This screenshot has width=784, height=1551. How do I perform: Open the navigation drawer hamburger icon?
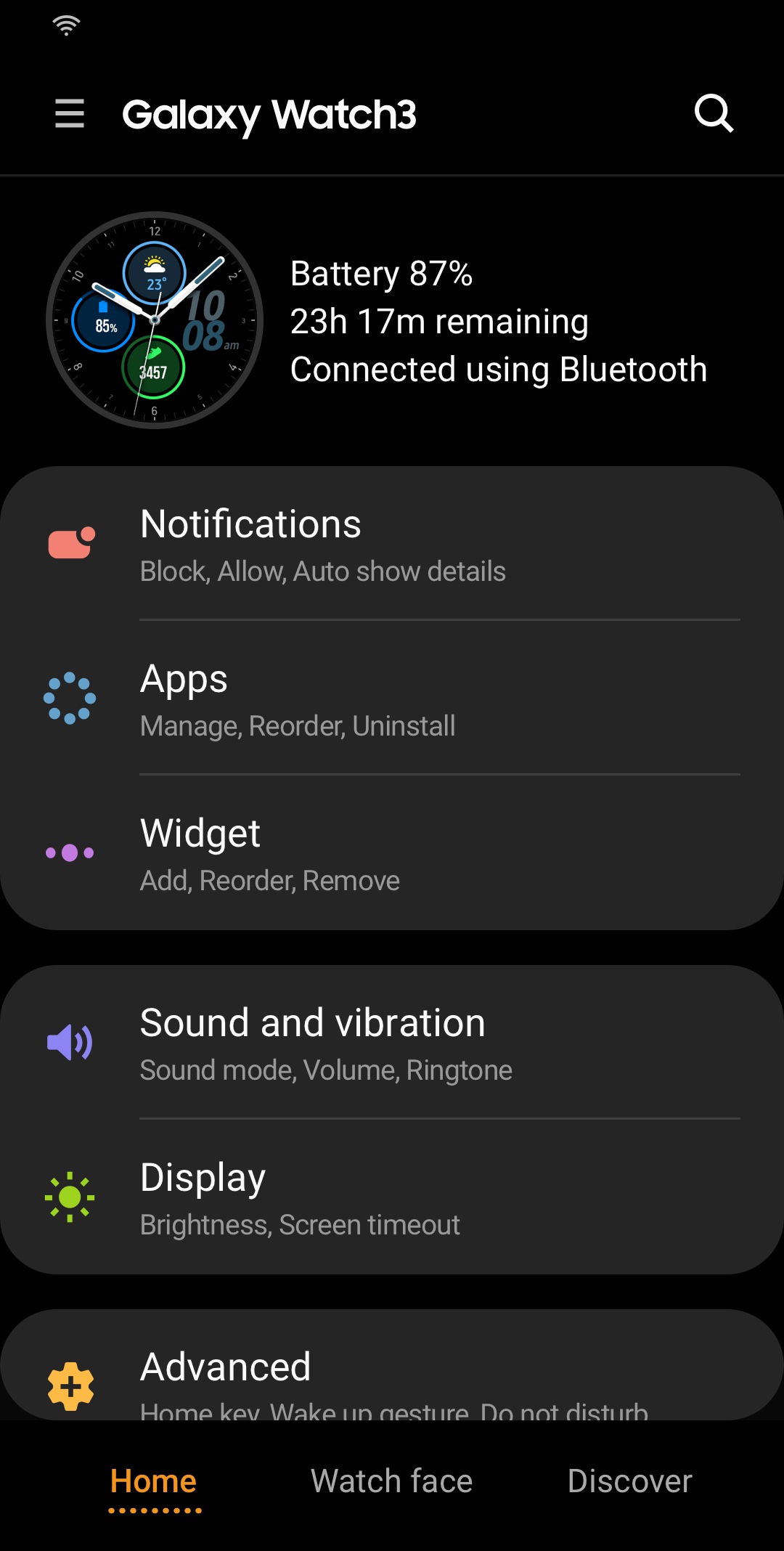pos(70,114)
